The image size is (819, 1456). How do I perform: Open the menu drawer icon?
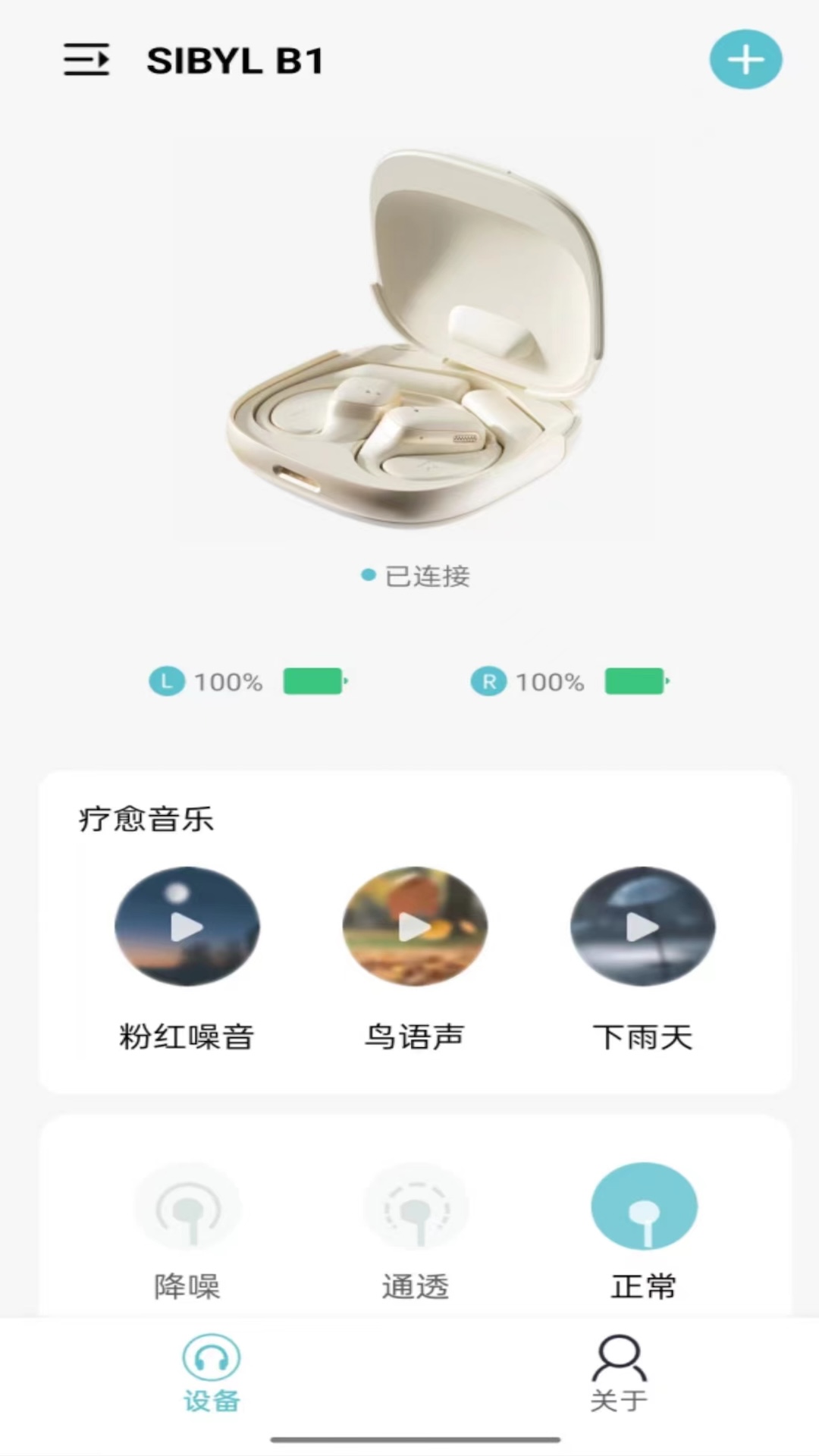point(86,60)
